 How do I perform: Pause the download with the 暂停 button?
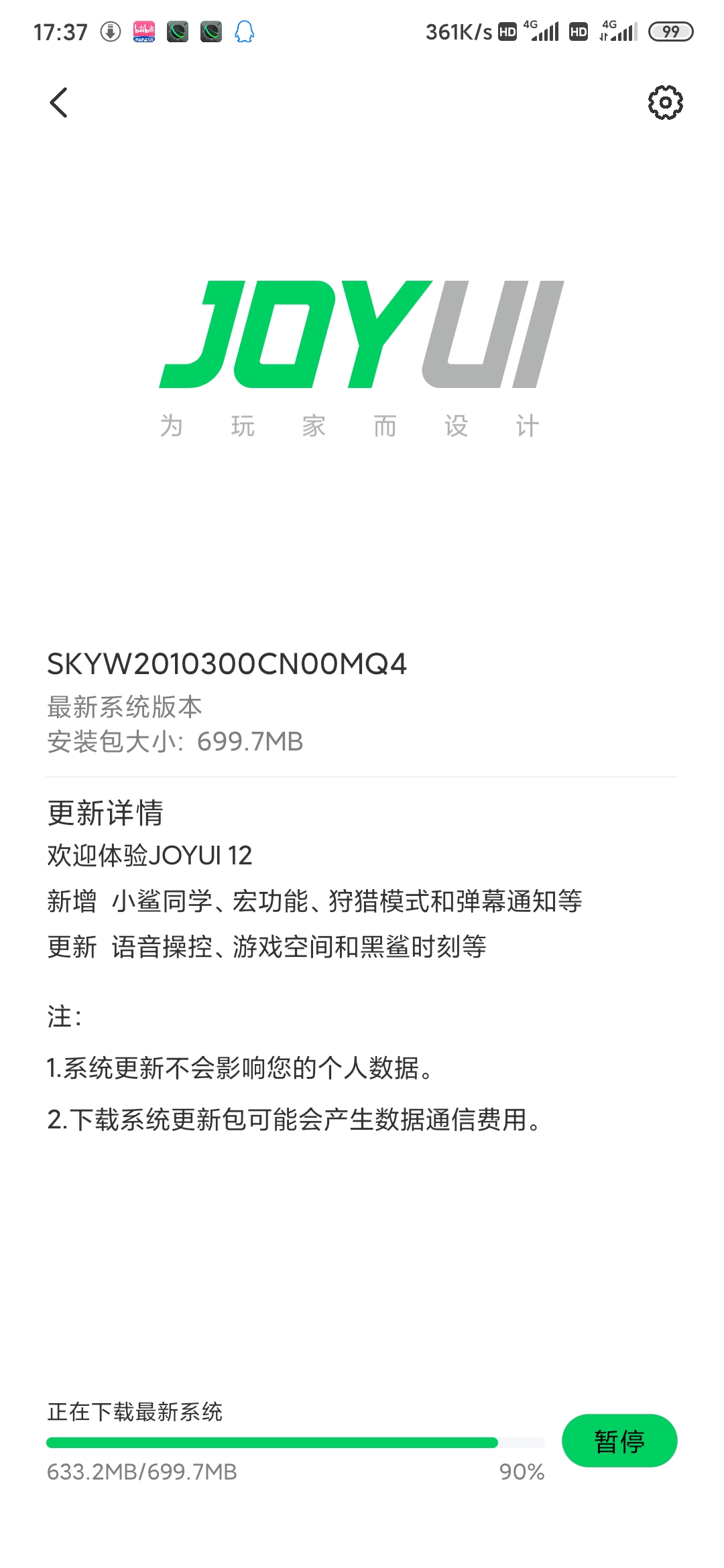619,1440
